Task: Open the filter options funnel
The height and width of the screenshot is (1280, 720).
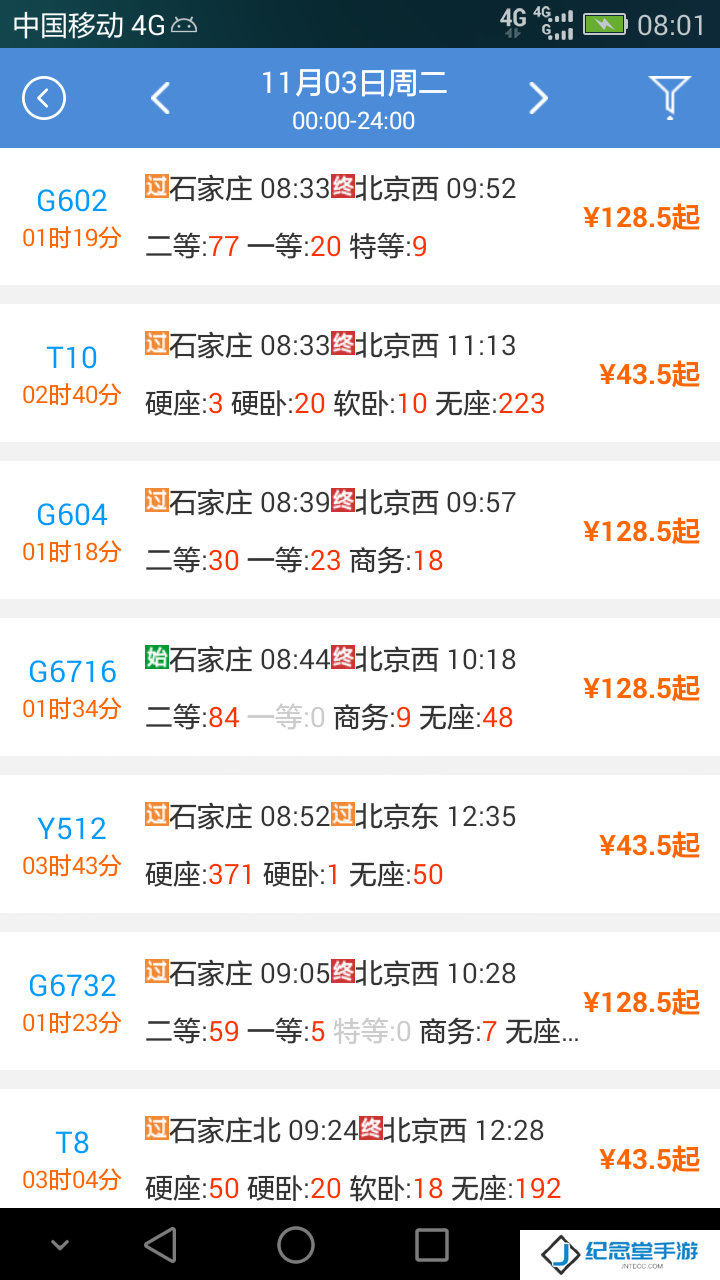Action: [x=670, y=97]
